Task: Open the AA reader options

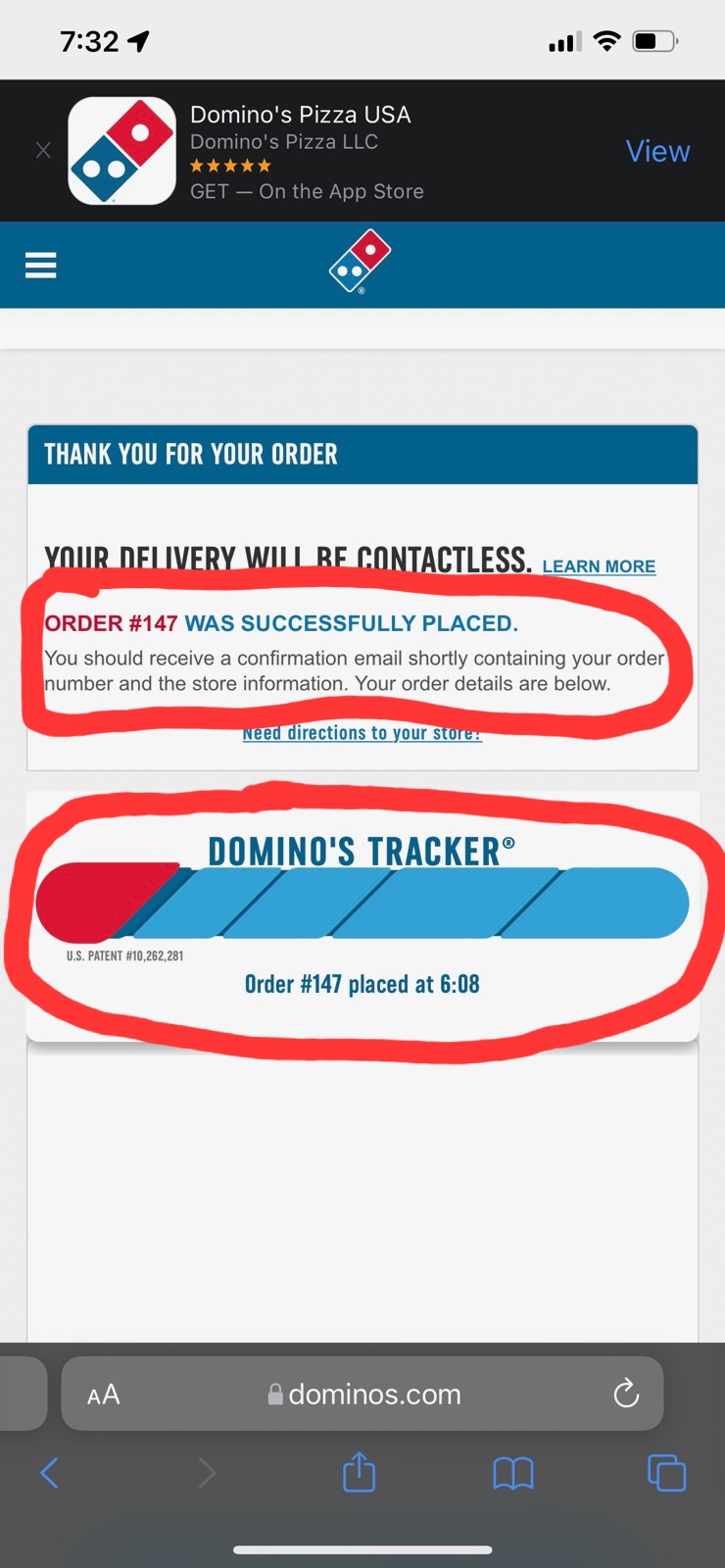Action: (x=104, y=1395)
